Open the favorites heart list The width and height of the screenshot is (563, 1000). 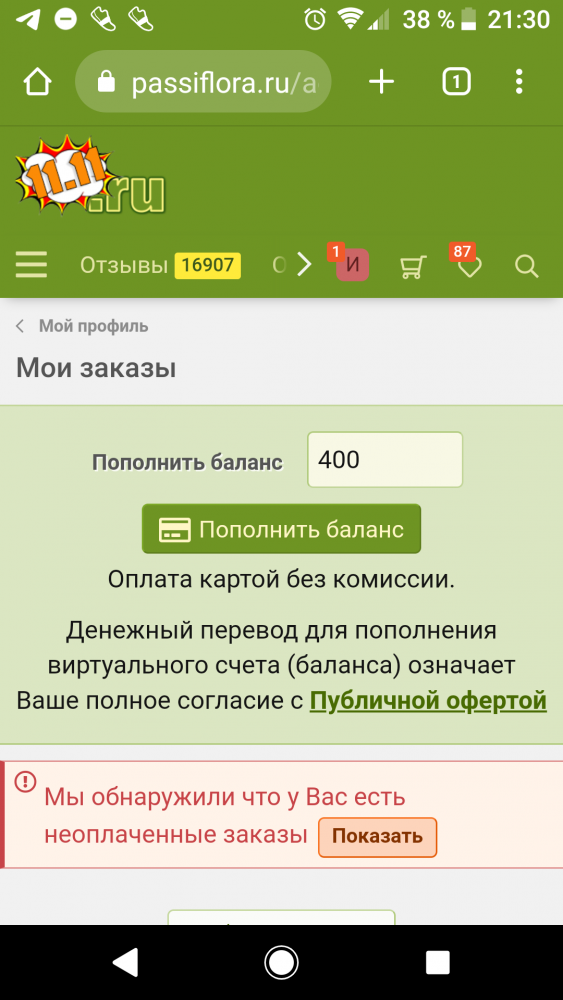tap(469, 263)
